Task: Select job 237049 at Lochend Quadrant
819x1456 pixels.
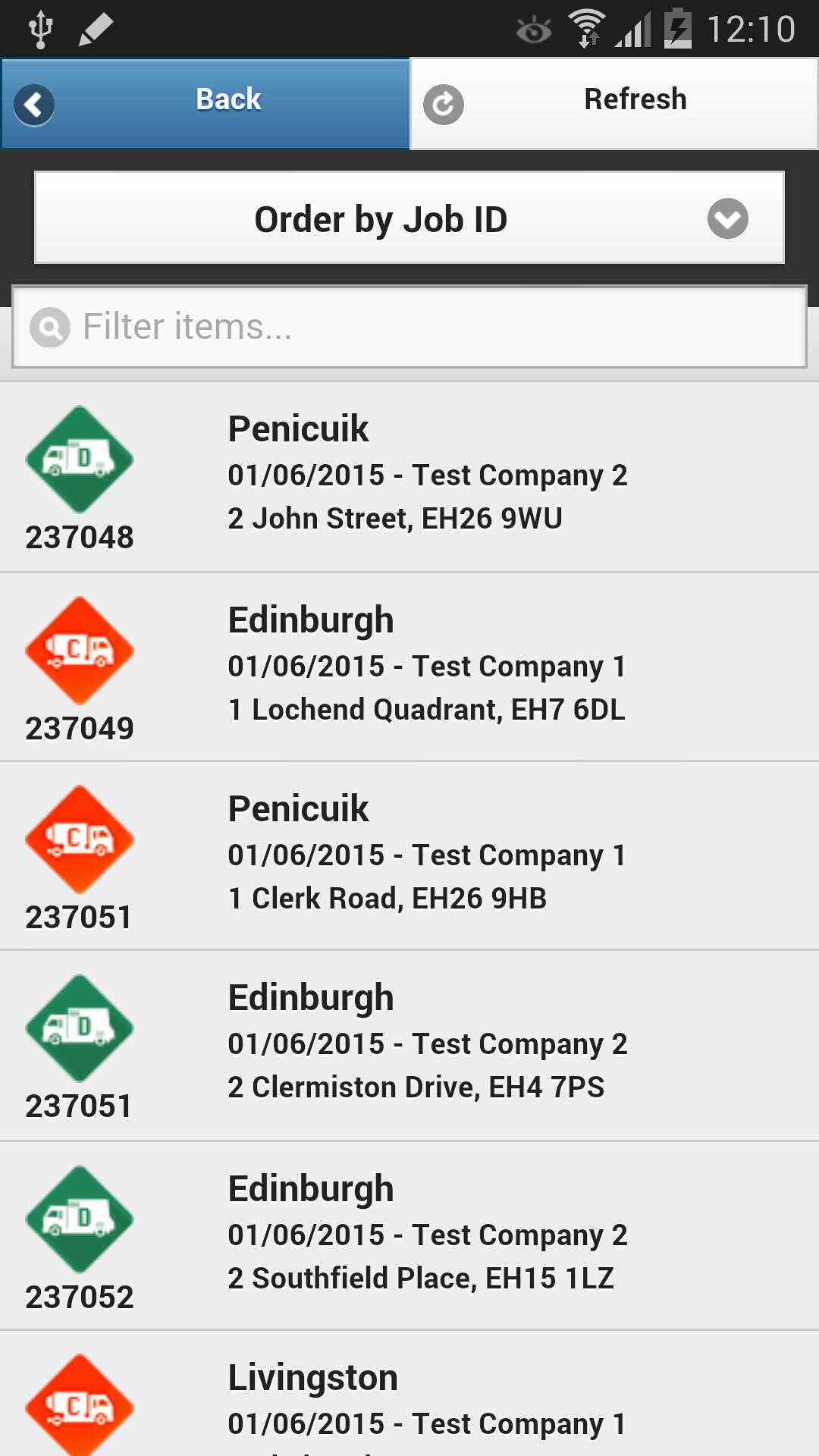Action: (x=409, y=667)
